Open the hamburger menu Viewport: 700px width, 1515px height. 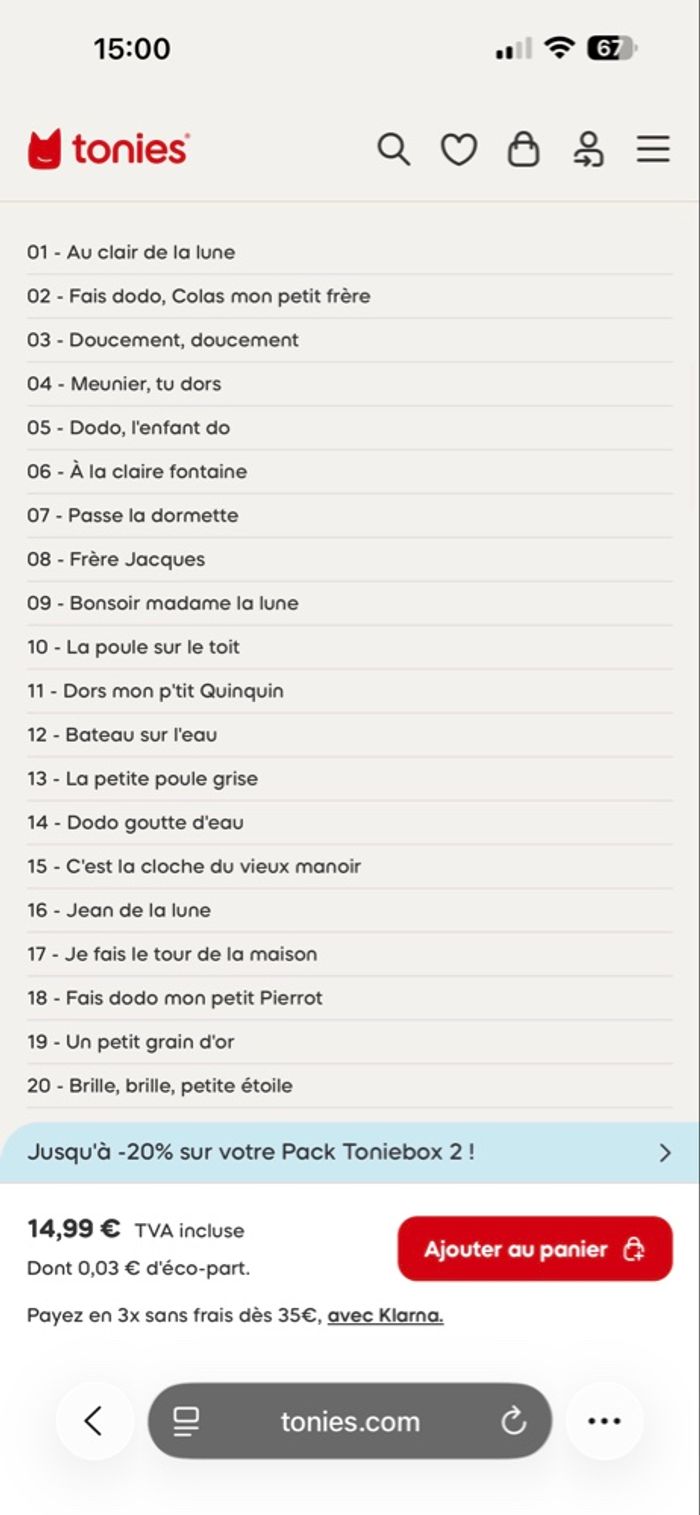[x=653, y=150]
